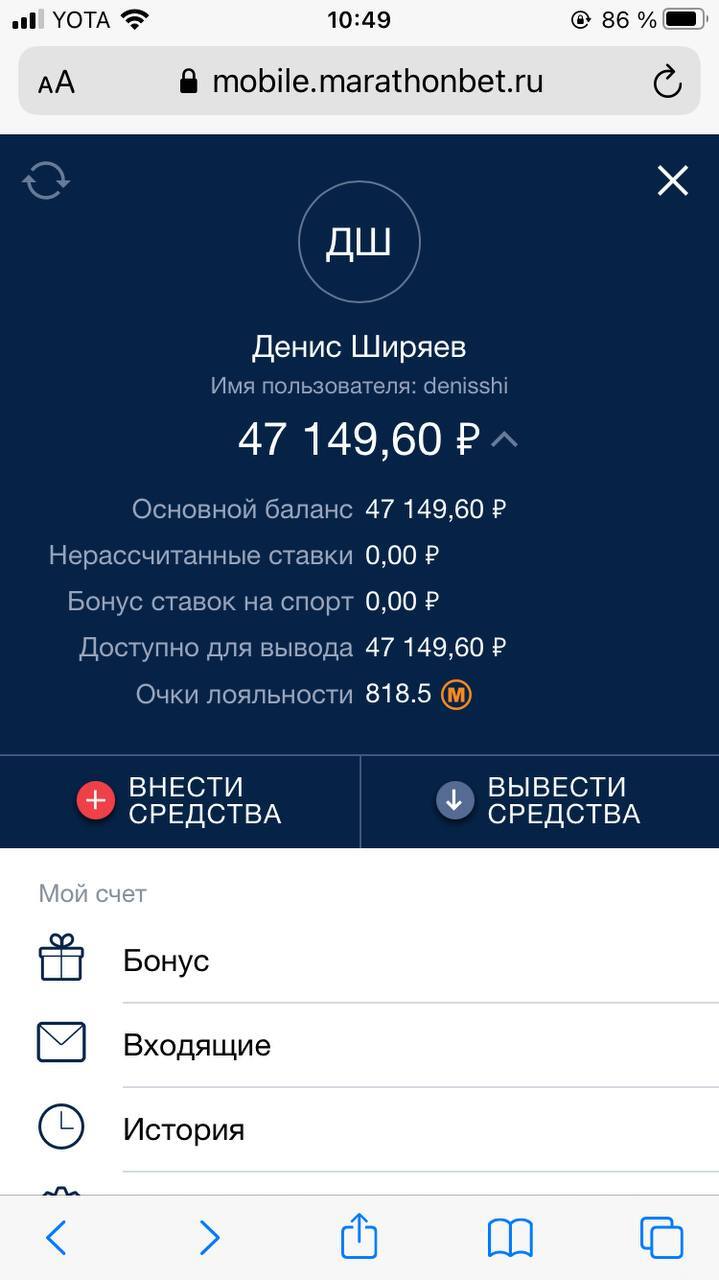Refresh the account balance

(46, 181)
